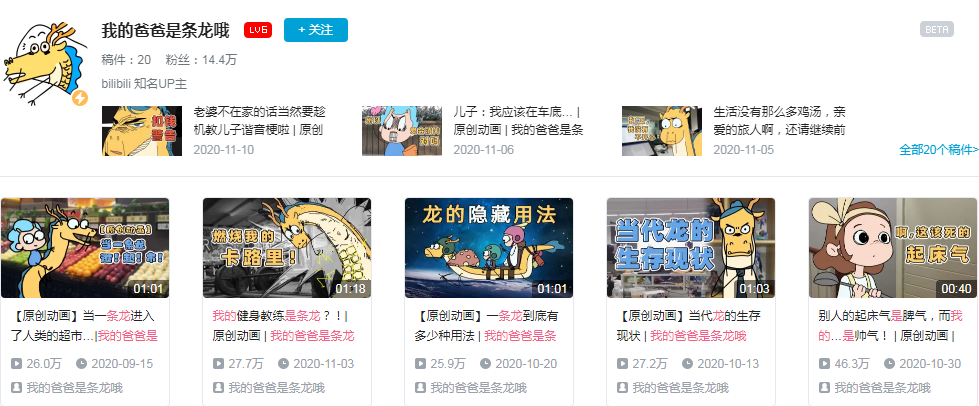Play the video 当一条龙进入了人类的超市
This screenshot has width=979, height=406.
coord(85,247)
